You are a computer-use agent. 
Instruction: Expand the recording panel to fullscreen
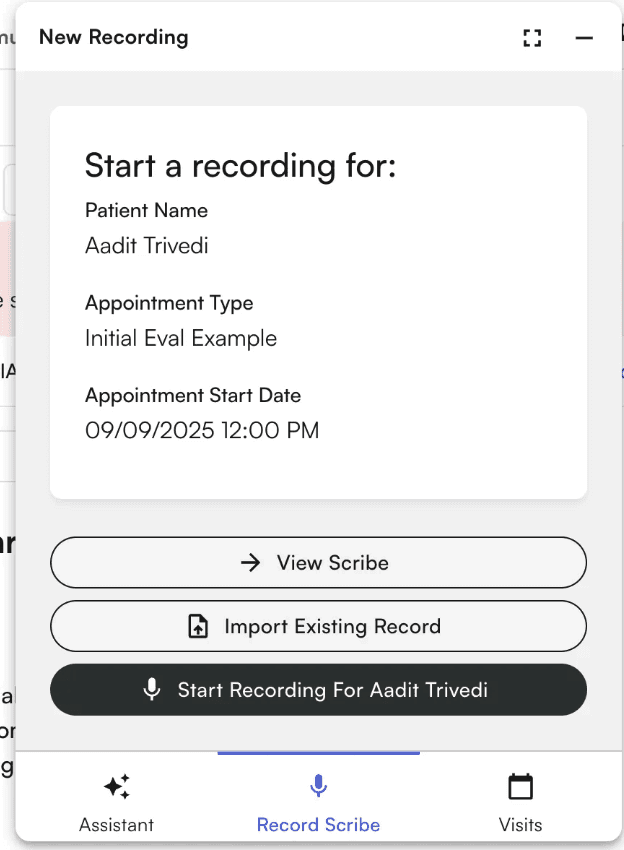pyautogui.click(x=532, y=38)
